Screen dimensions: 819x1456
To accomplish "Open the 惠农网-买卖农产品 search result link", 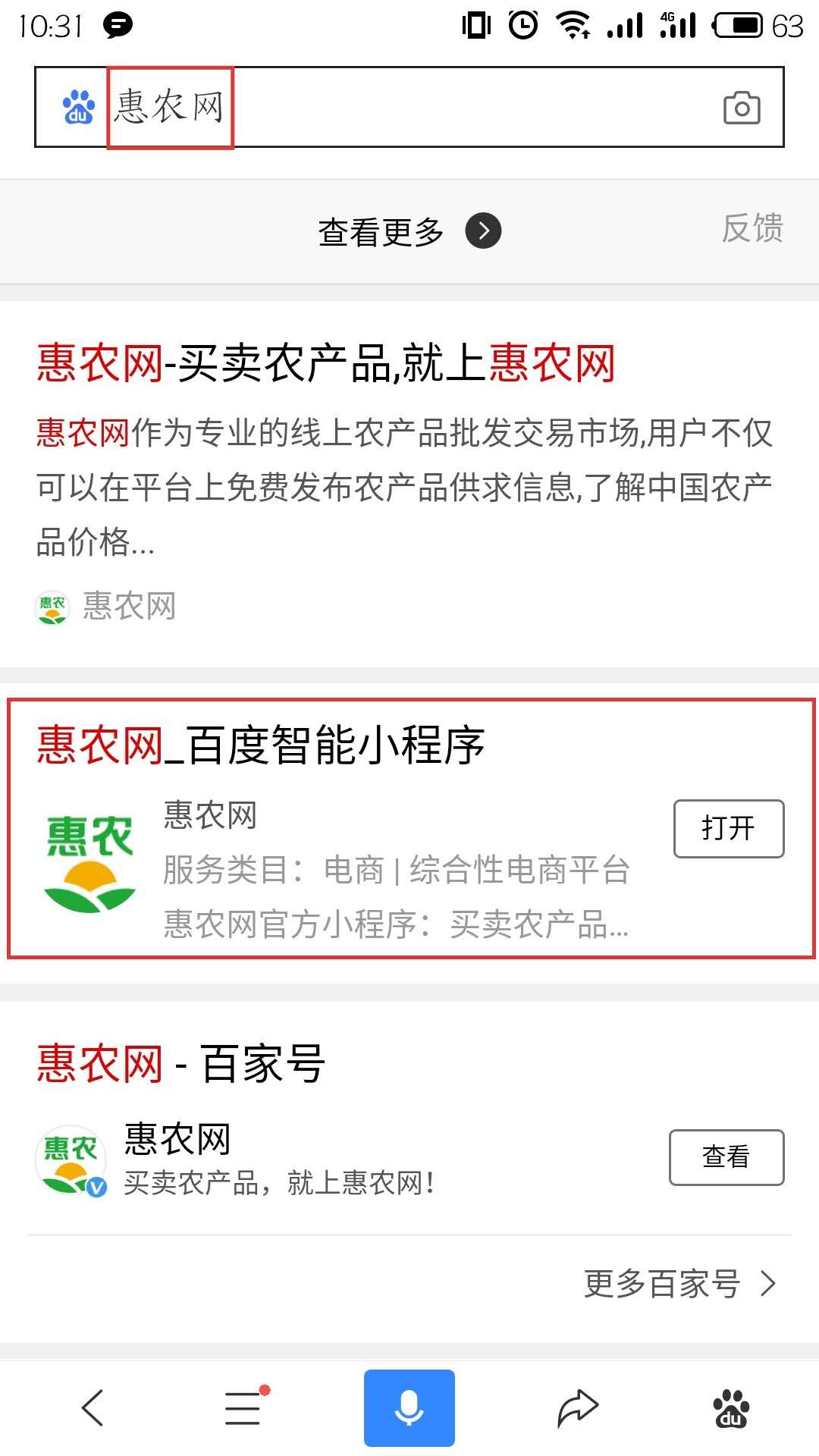I will (x=326, y=366).
